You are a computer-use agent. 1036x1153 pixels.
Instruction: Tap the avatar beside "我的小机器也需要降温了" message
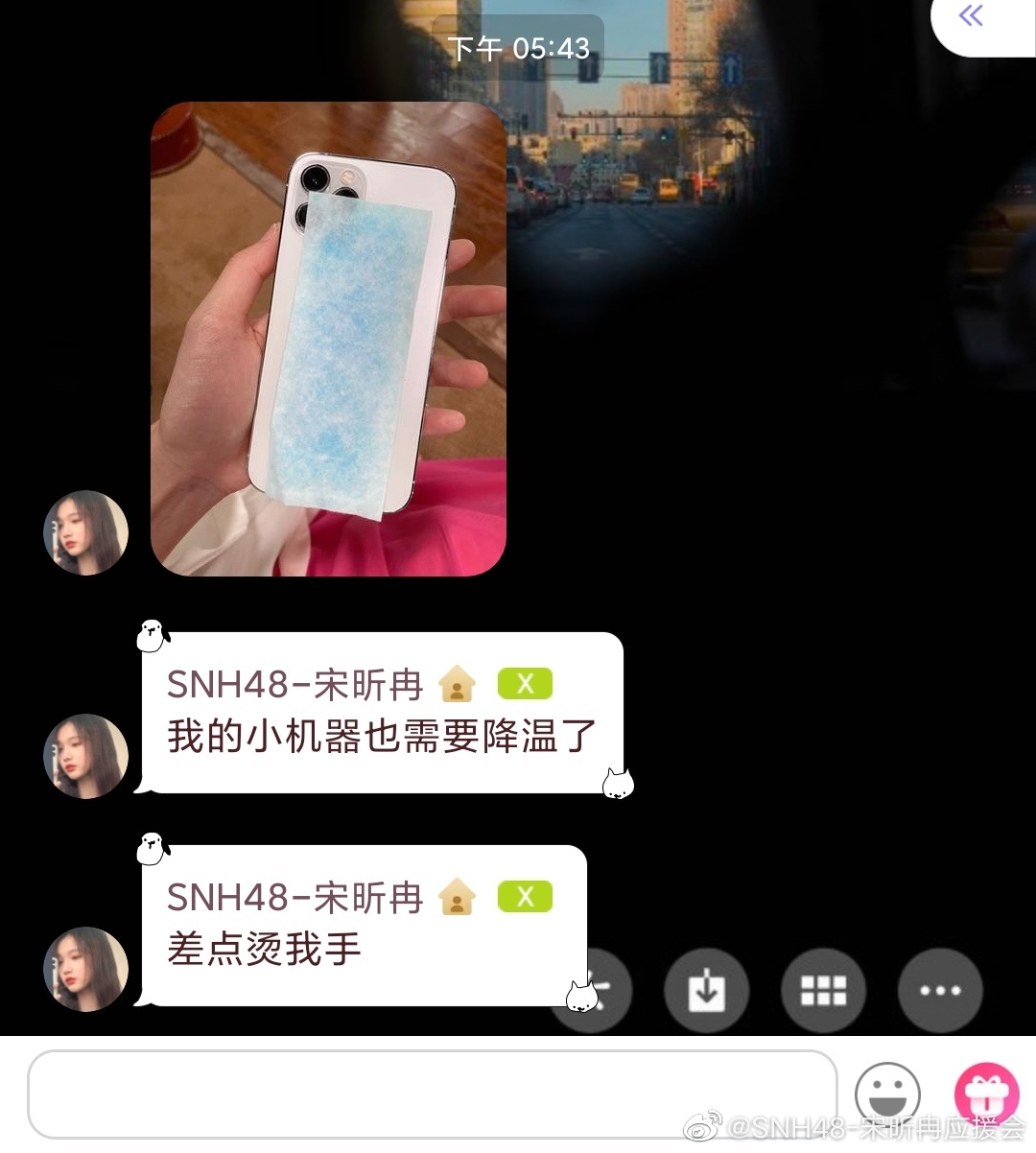coord(86,755)
